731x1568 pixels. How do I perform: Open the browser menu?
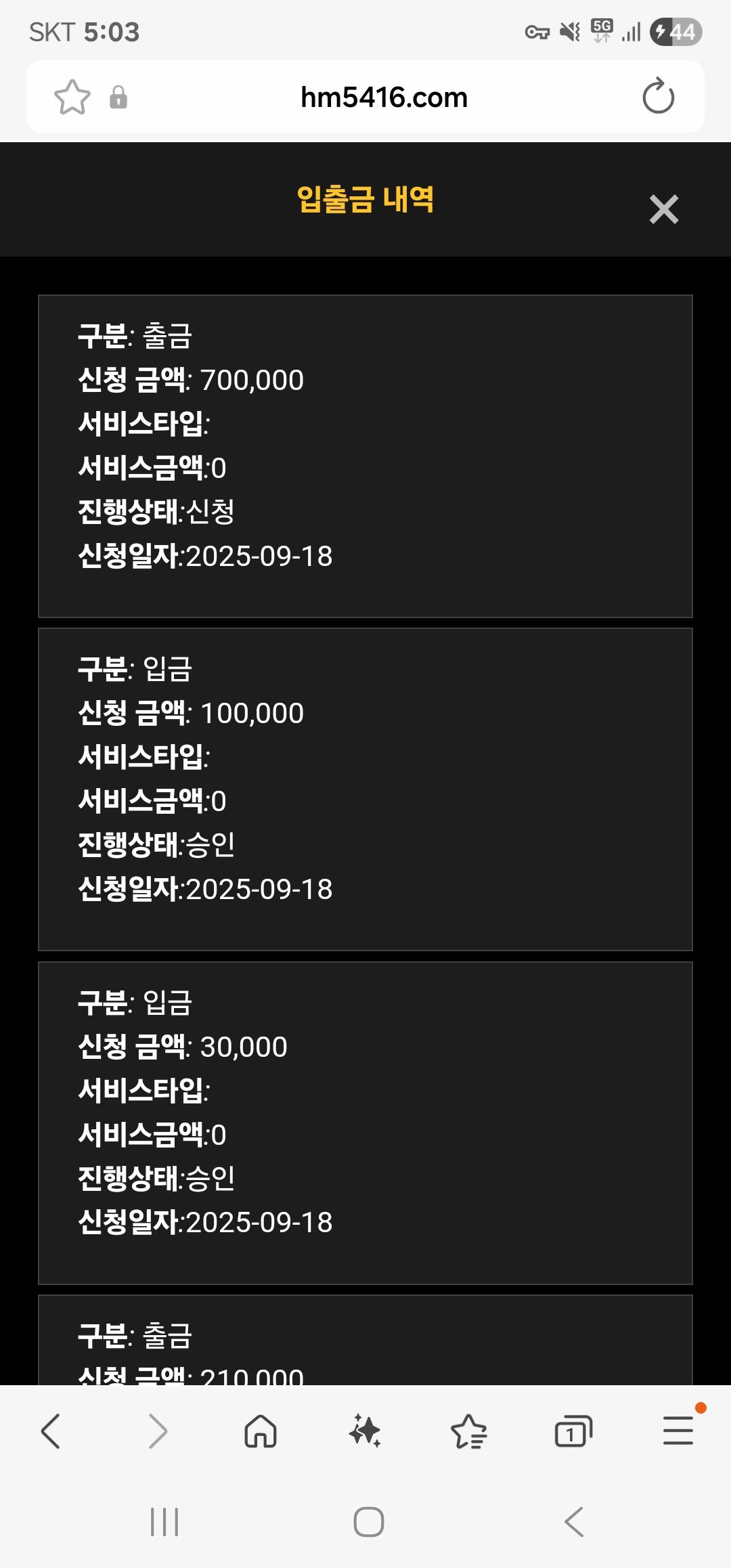click(x=678, y=1430)
